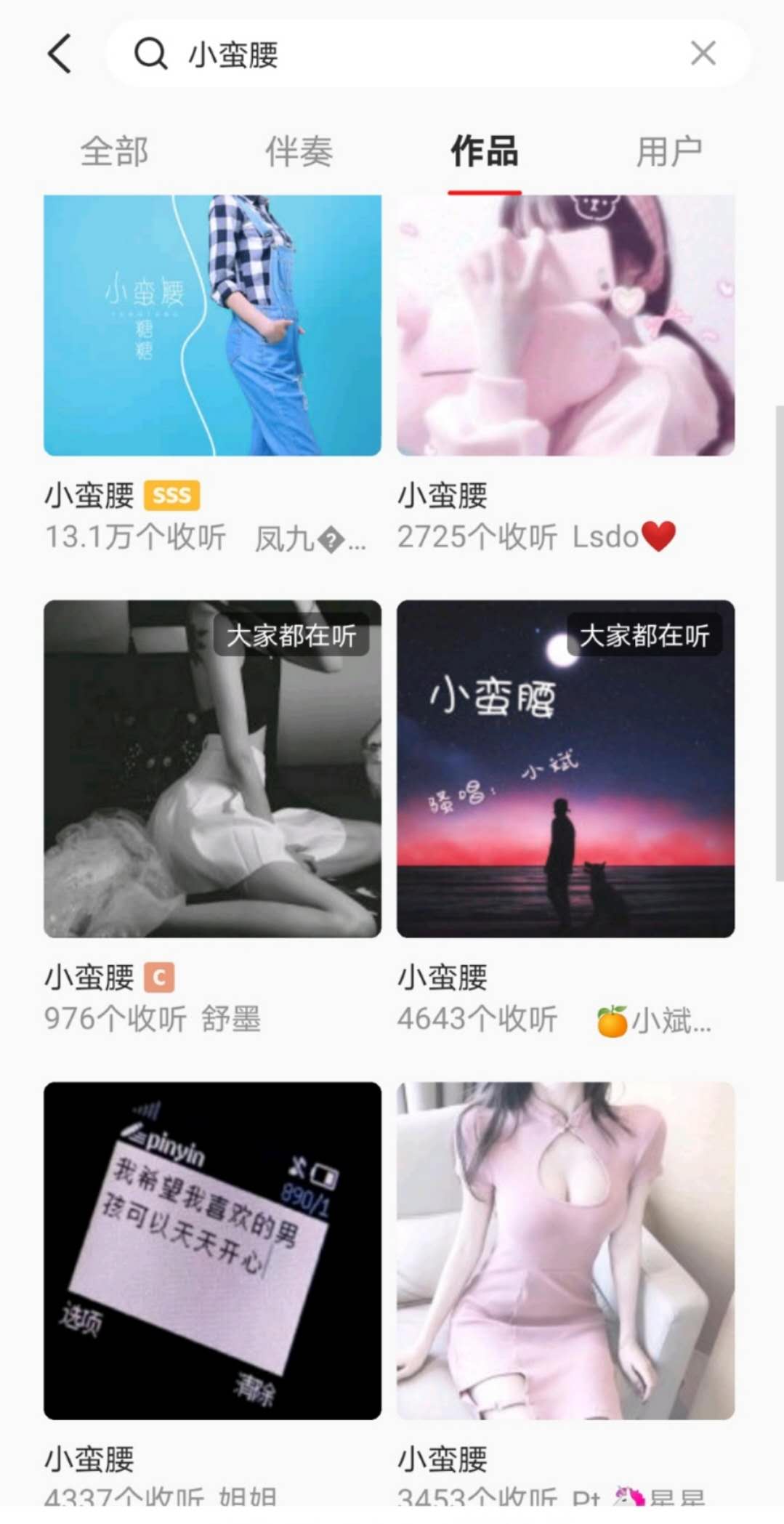The image size is (784, 1524).
Task: Open the starry night 小蛮腰 cover by 小斌
Action: coord(565,767)
